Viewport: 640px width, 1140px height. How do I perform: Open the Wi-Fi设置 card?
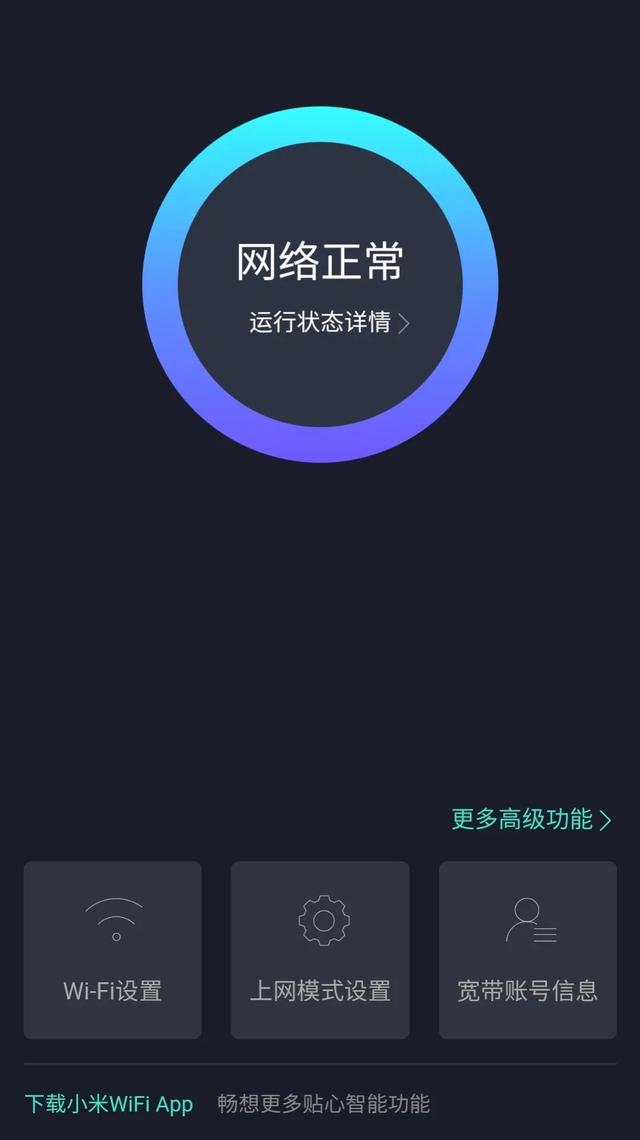113,949
